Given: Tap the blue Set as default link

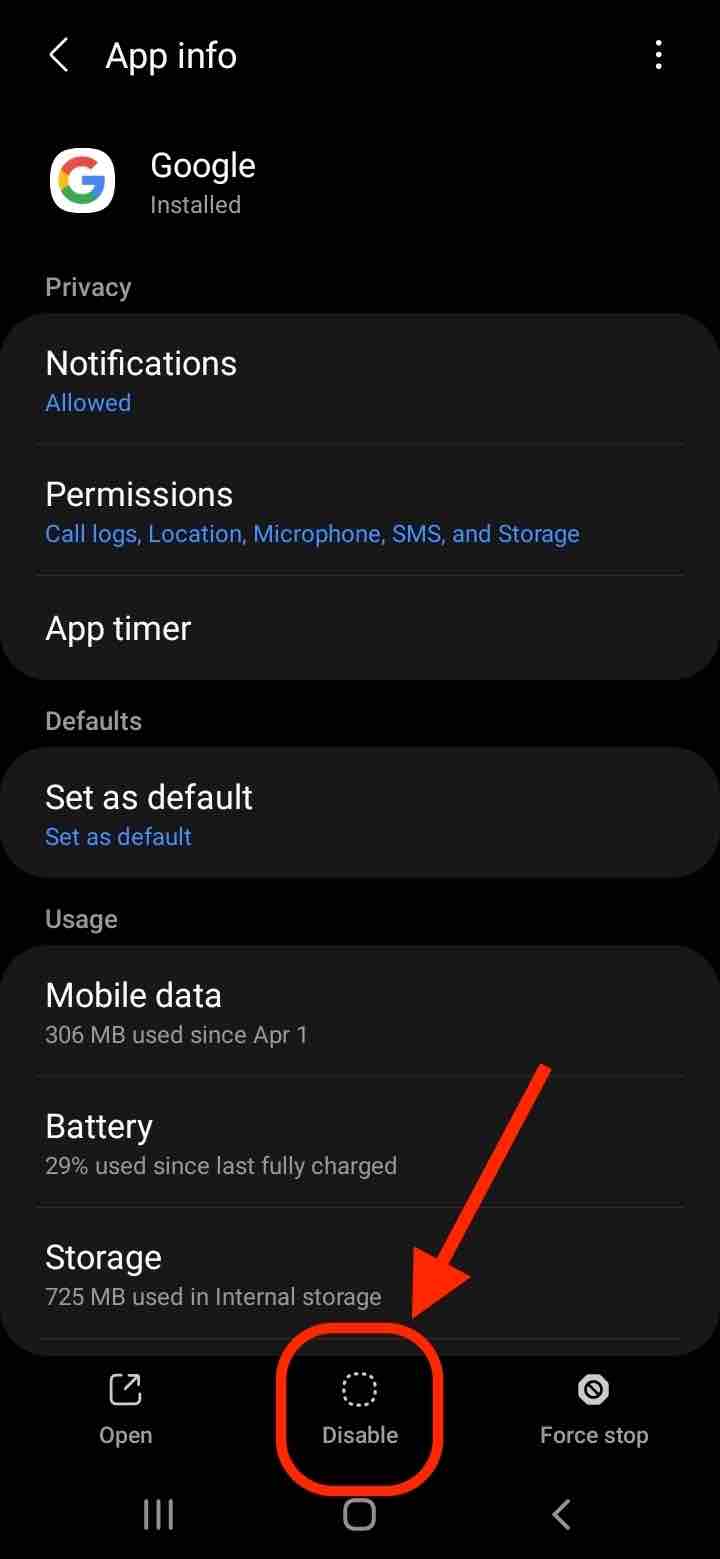Looking at the screenshot, I should pyautogui.click(x=118, y=836).
